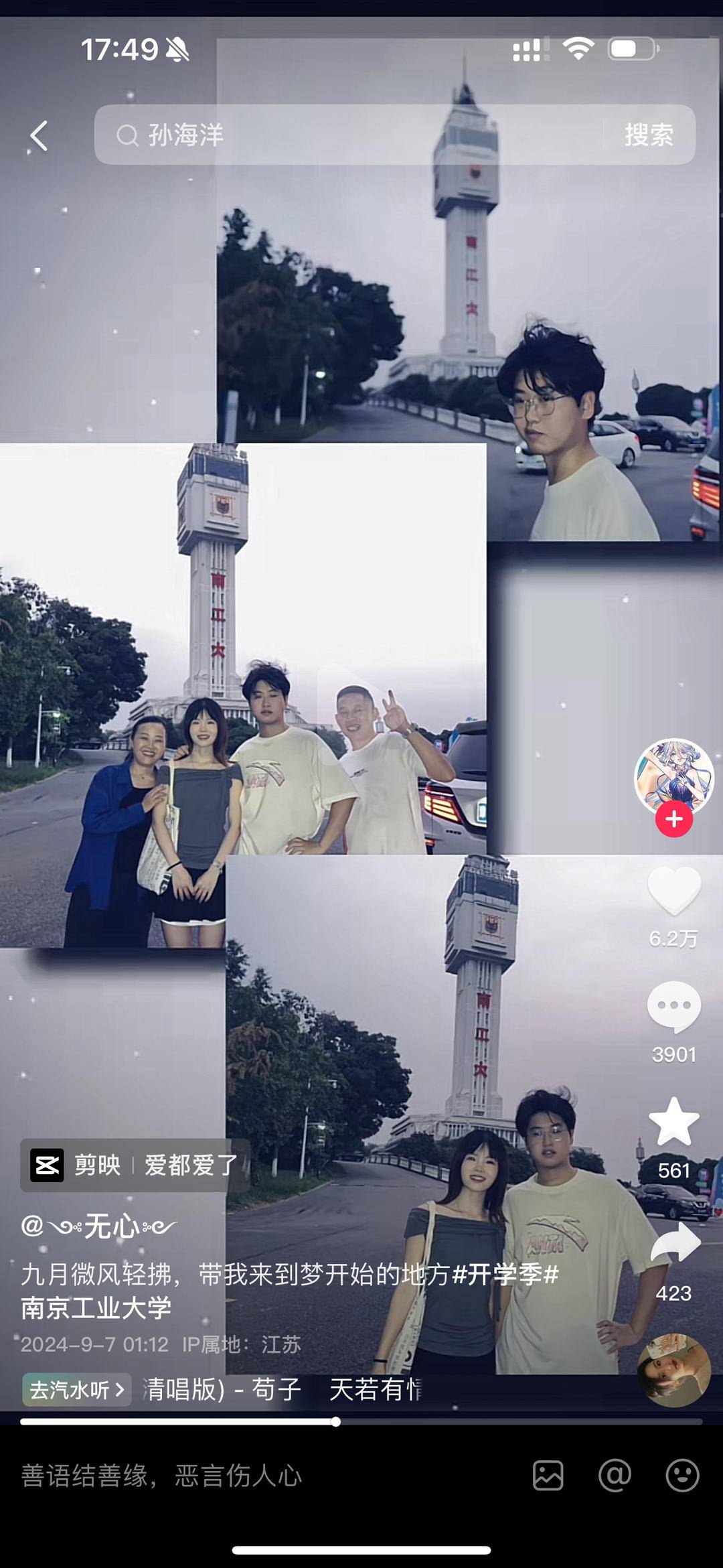This screenshot has width=723, height=1568.
Task: Open the #开学季 hashtag
Action: point(505,1274)
